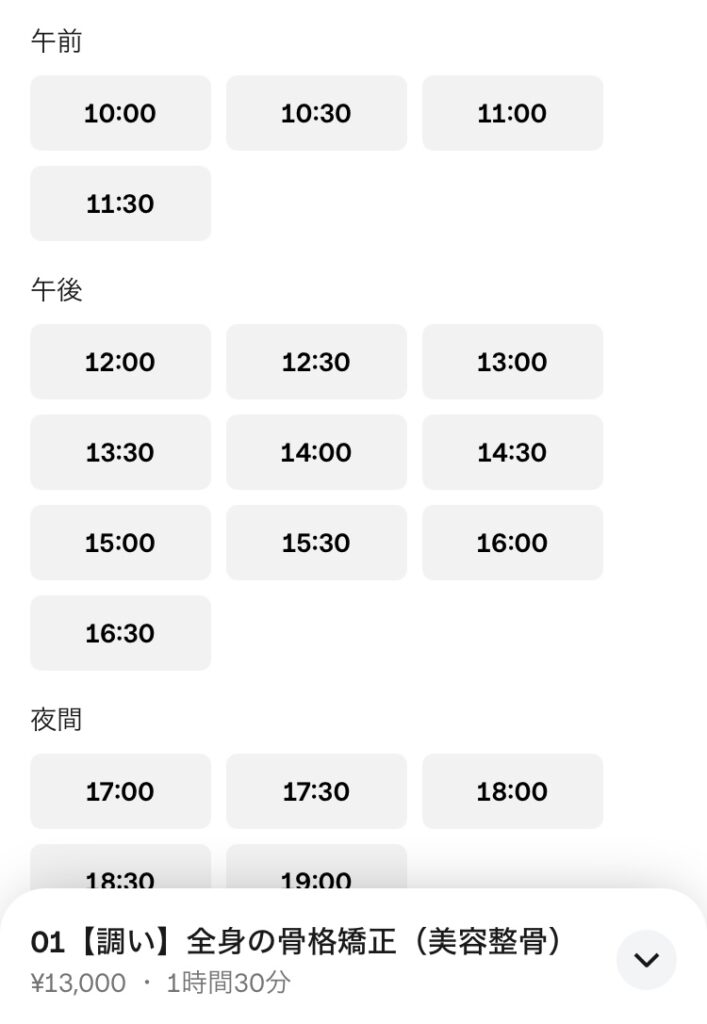Reserve the 18:00 evening slot
This screenshot has height=1024, width=707.
[512, 791]
